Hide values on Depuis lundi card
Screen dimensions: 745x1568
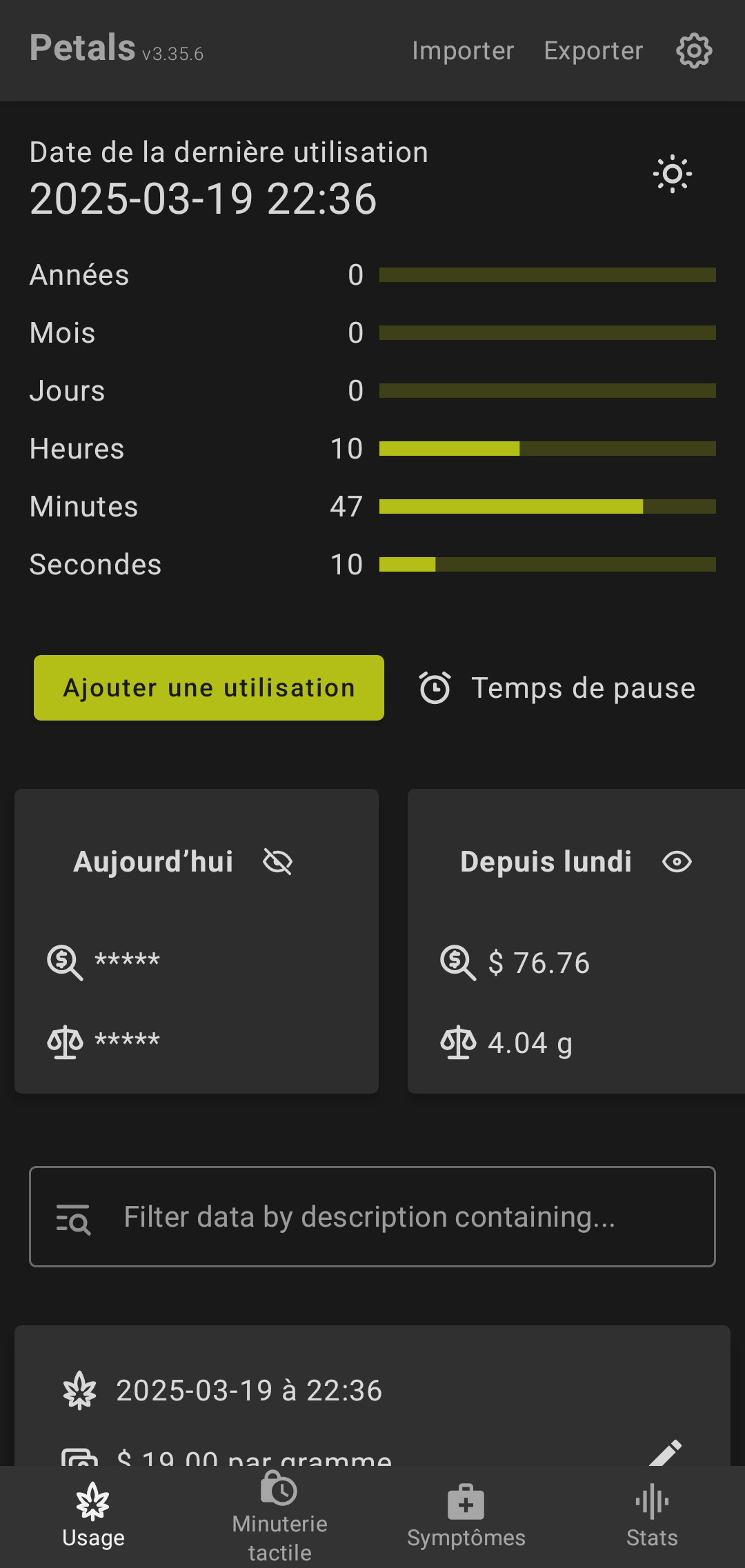677,861
